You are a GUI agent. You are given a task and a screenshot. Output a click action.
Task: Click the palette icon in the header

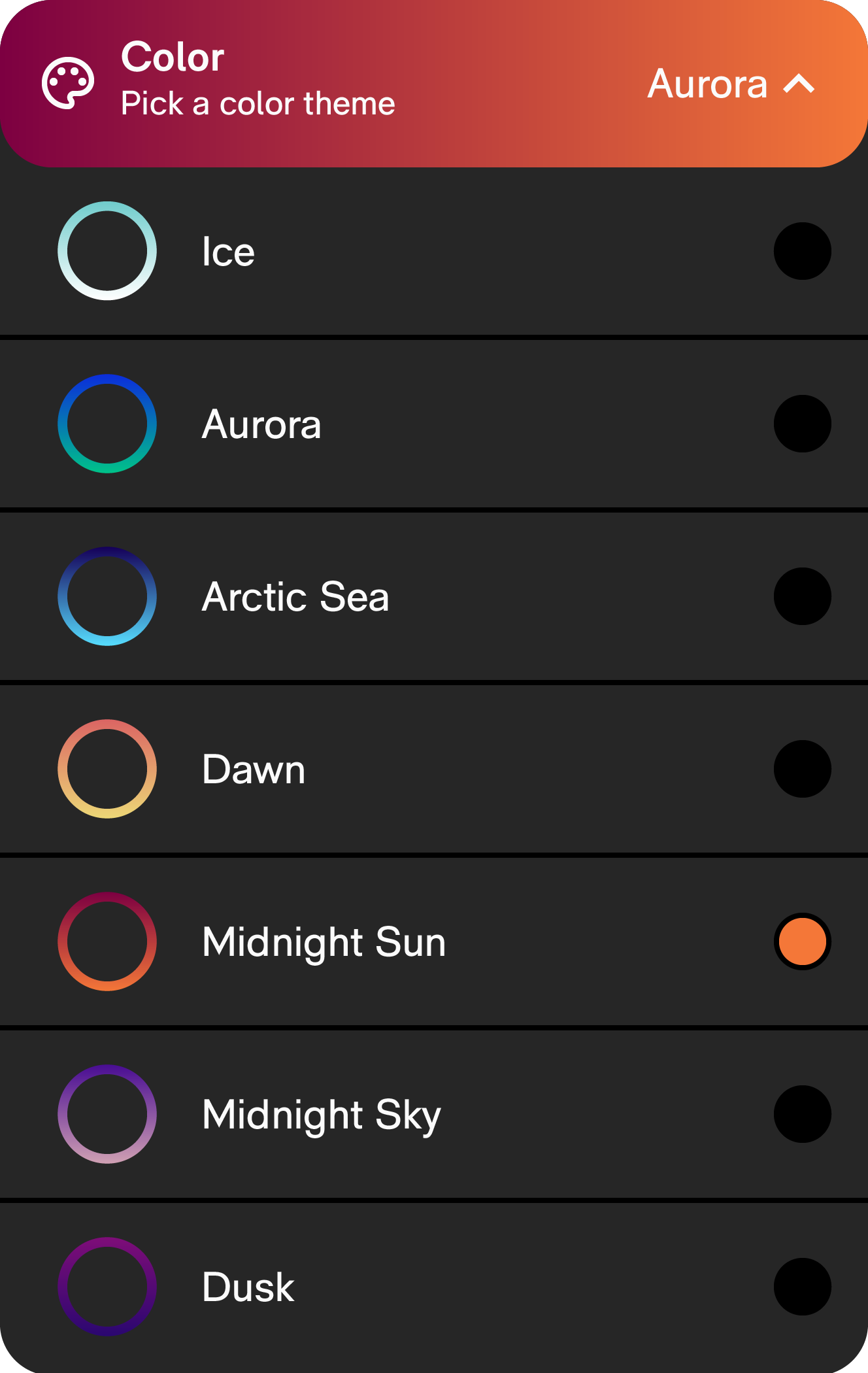click(x=67, y=81)
